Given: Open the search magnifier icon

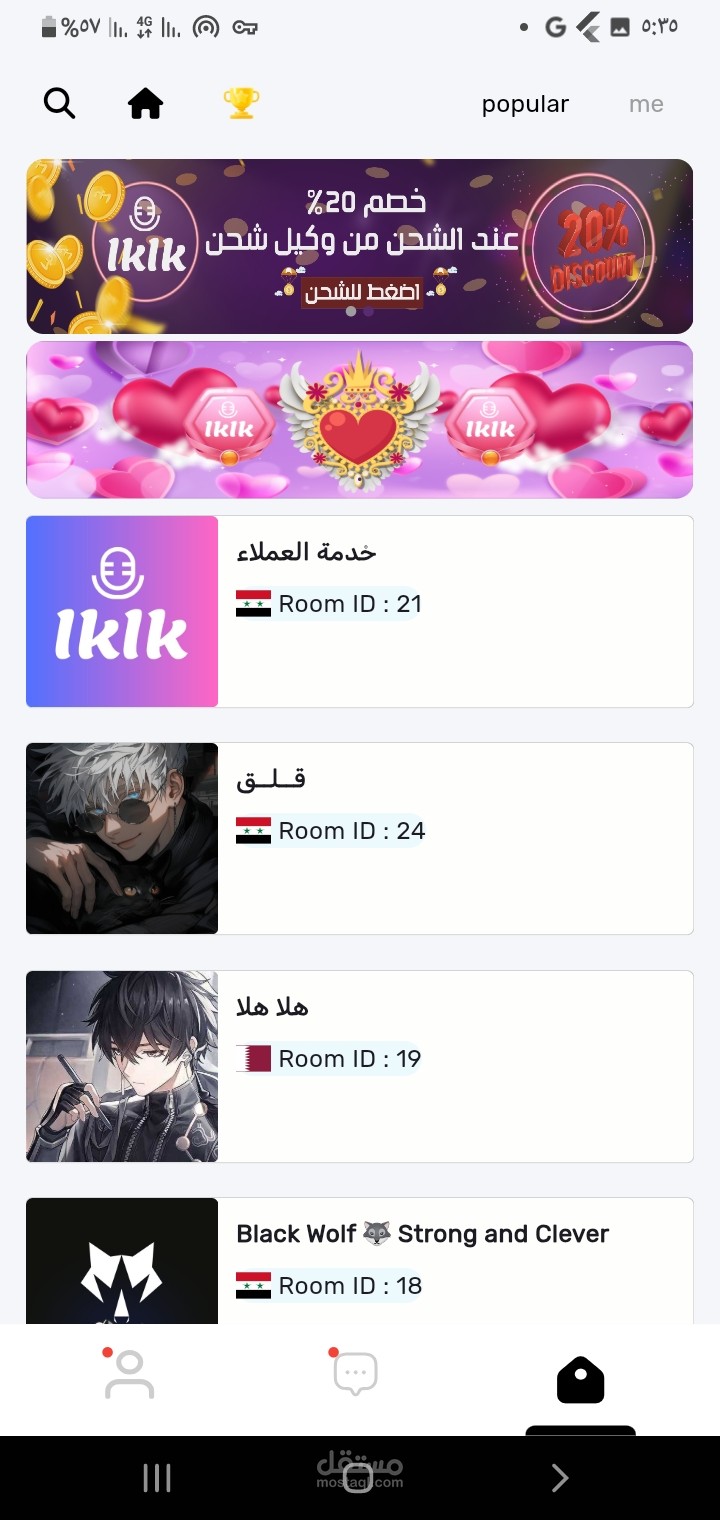Looking at the screenshot, I should (60, 104).
